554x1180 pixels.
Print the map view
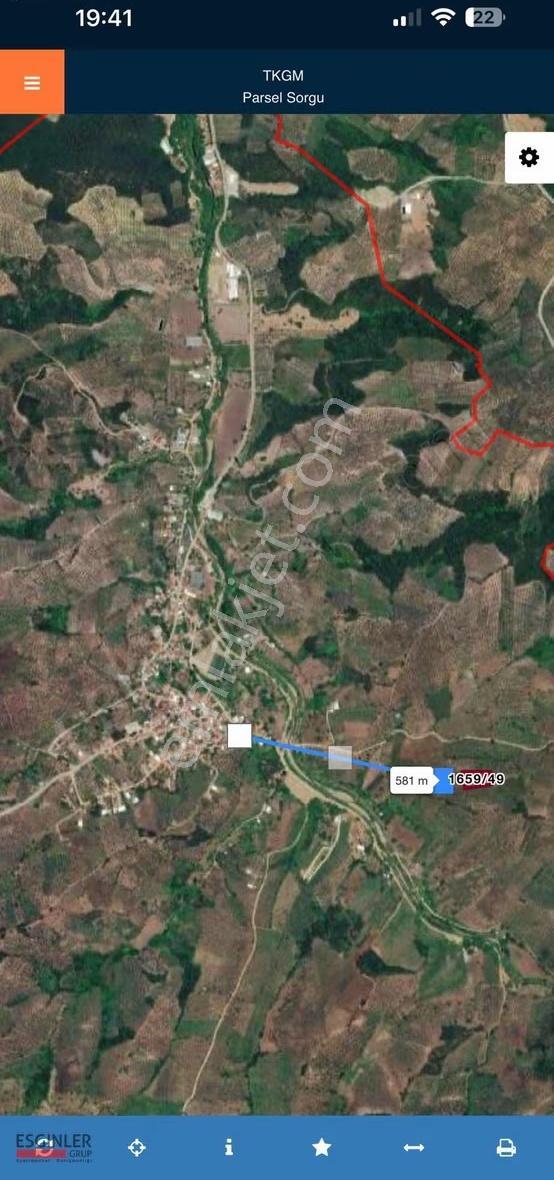pos(506,1148)
